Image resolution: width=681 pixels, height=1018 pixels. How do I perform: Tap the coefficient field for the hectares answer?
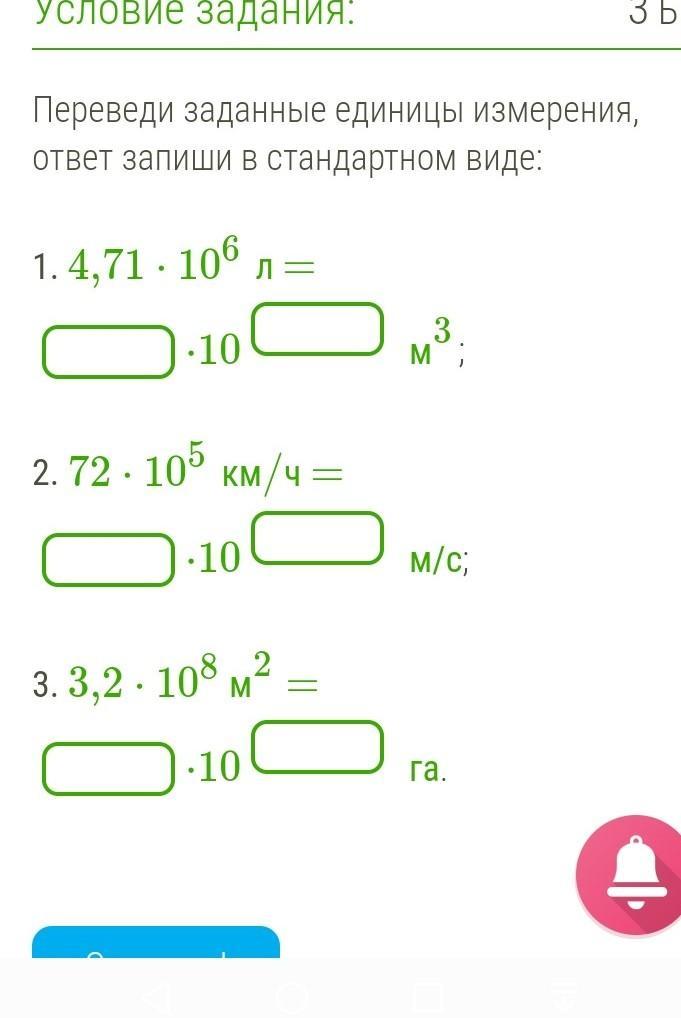click(x=108, y=768)
